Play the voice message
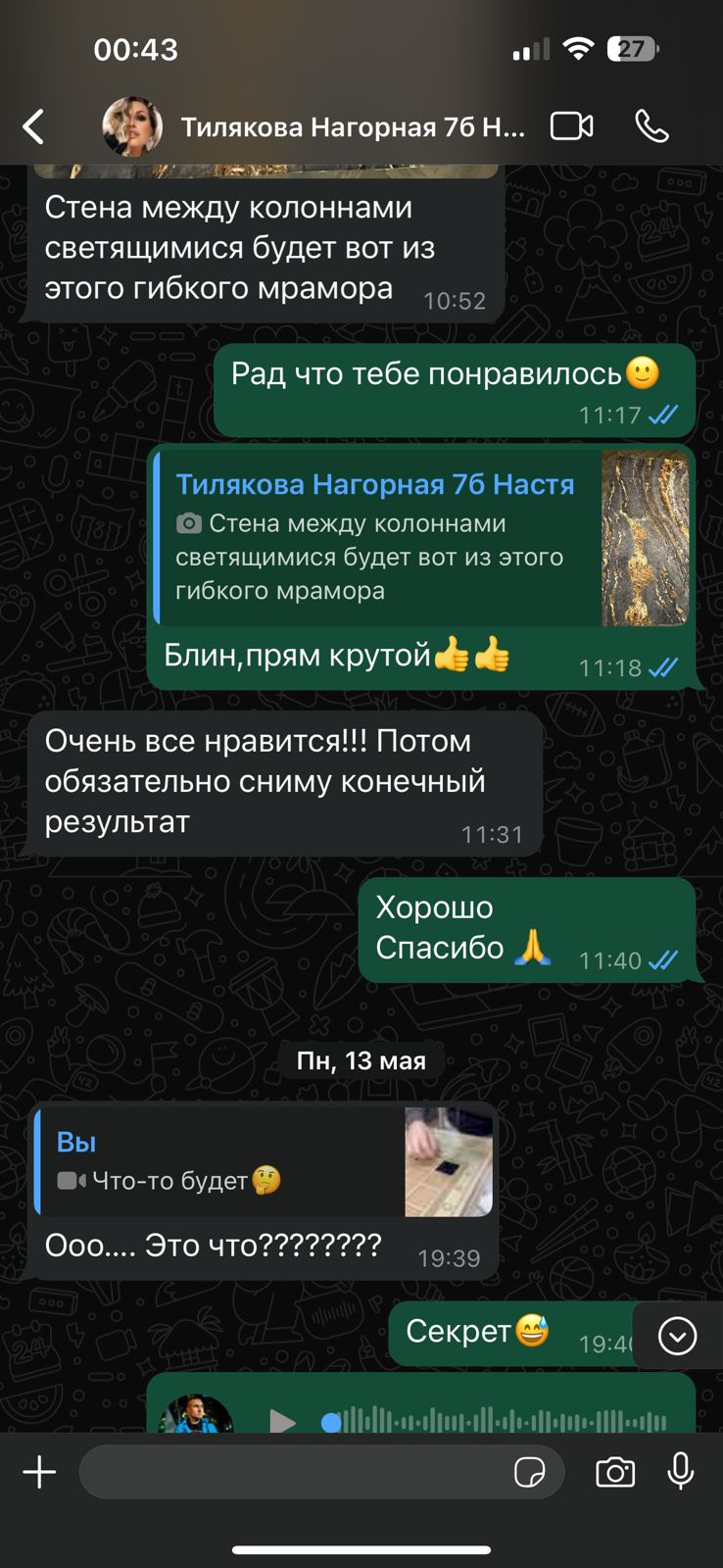This screenshot has width=723, height=1568. (x=282, y=1421)
